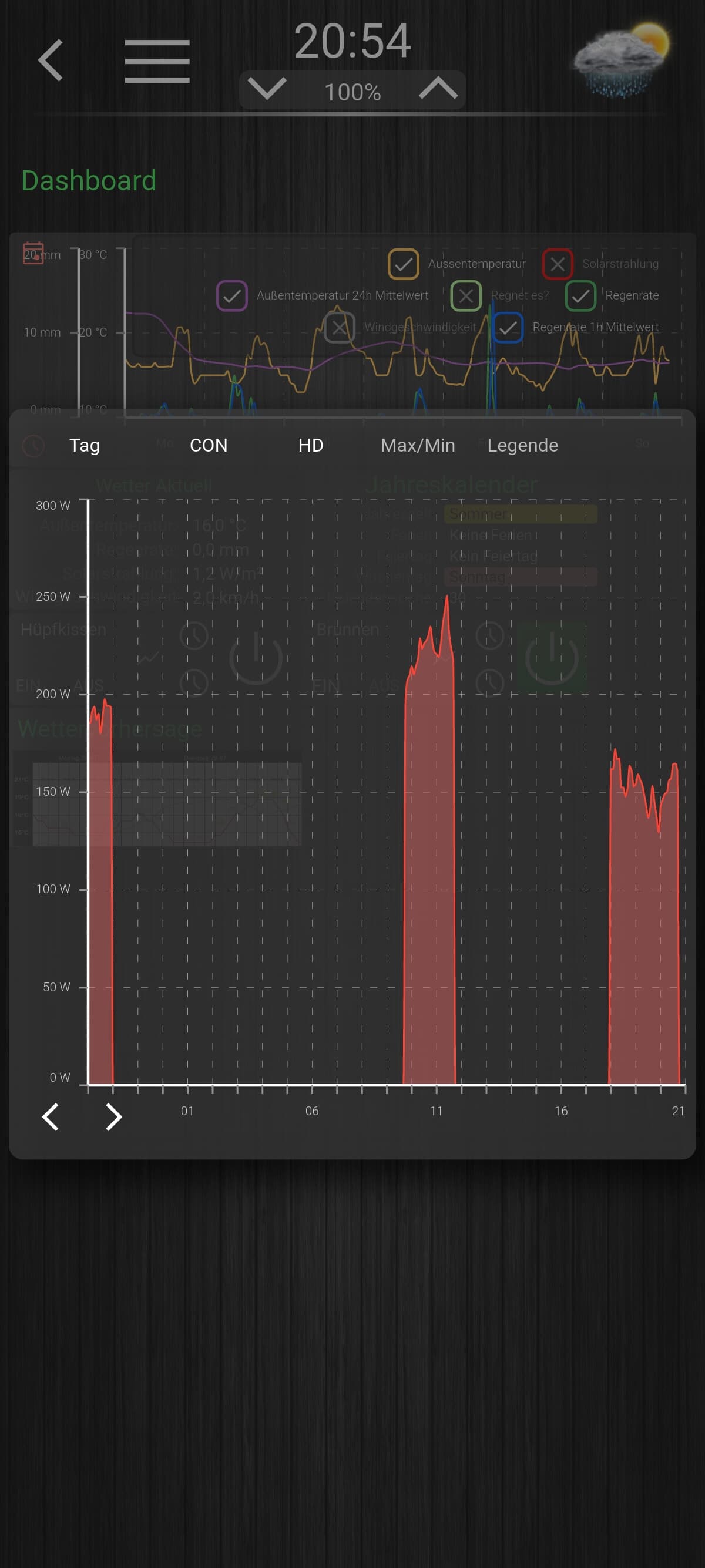Viewport: 705px width, 1568px height.
Task: Go to the previous chart period
Action: click(x=51, y=1117)
